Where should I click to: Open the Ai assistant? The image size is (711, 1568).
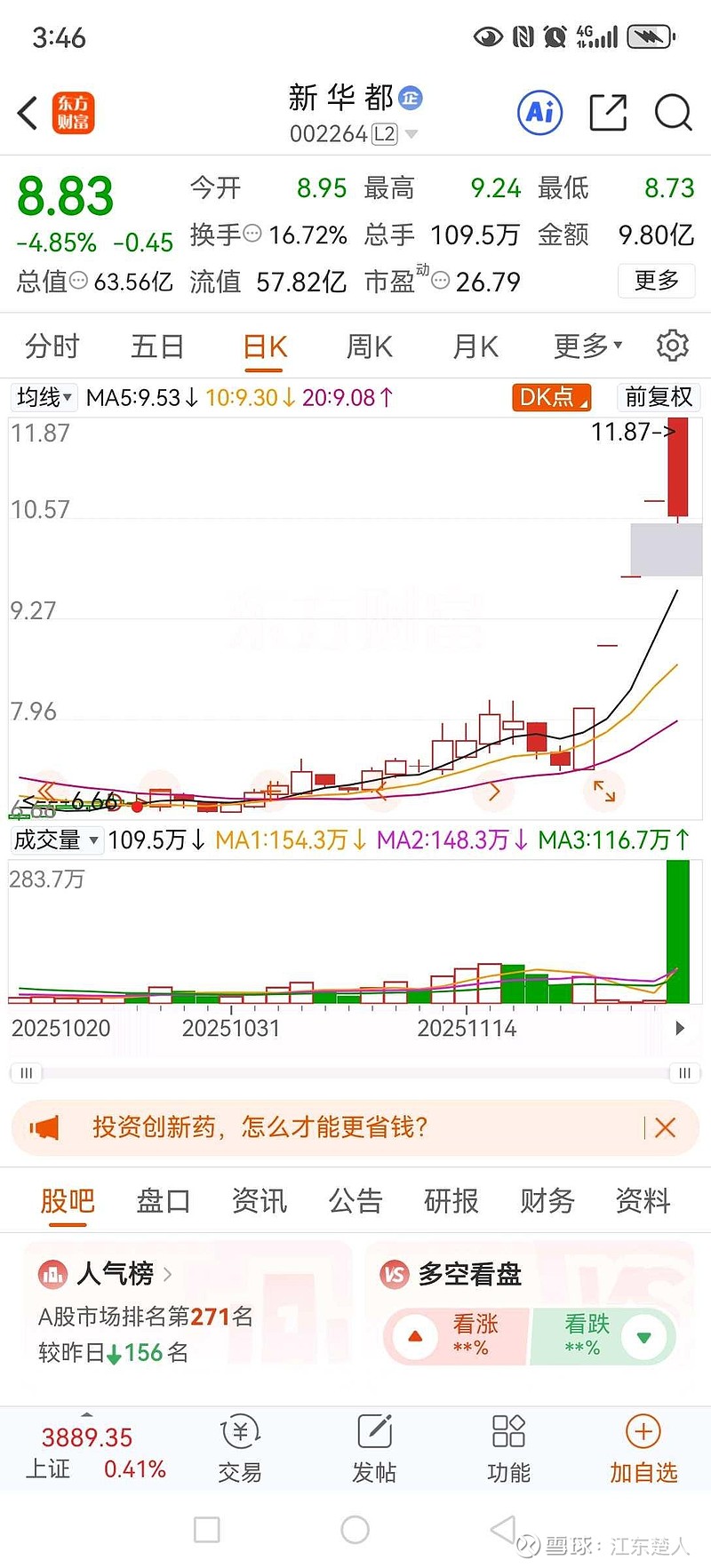pos(539,113)
